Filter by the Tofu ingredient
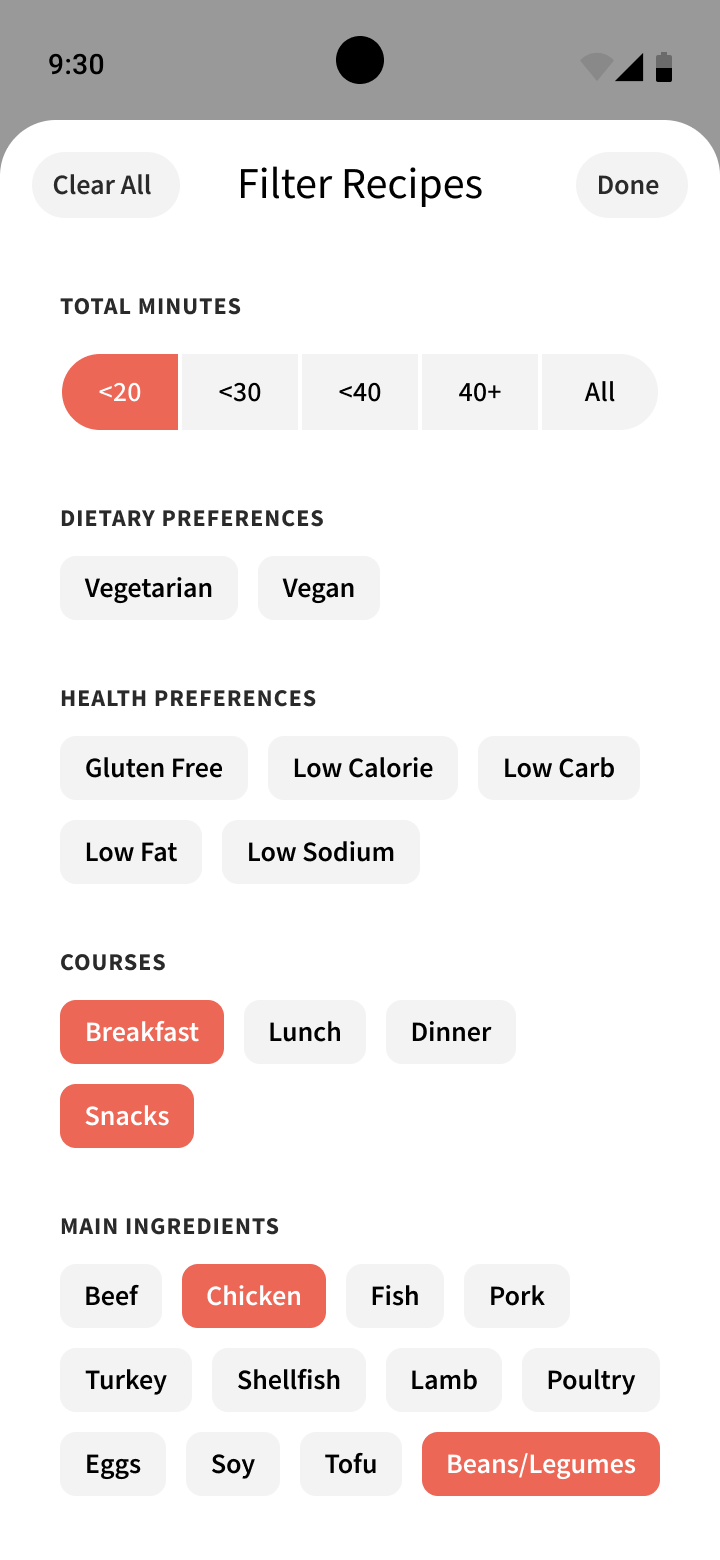 pyautogui.click(x=350, y=1464)
